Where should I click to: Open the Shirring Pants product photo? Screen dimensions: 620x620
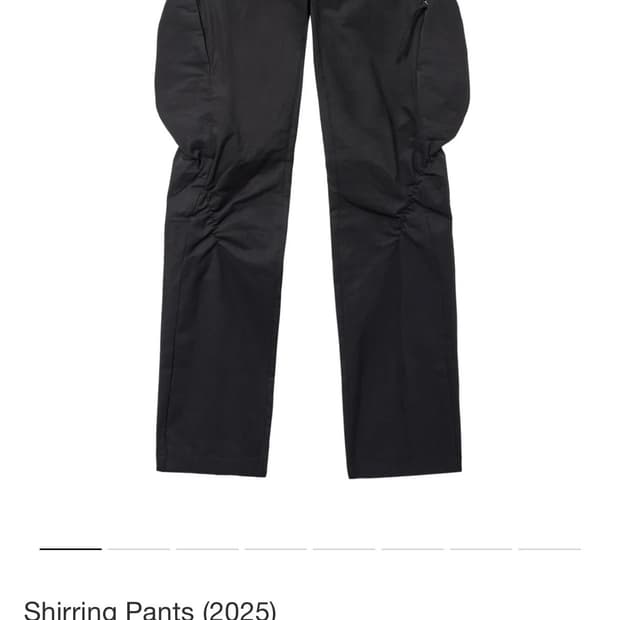(x=310, y=240)
